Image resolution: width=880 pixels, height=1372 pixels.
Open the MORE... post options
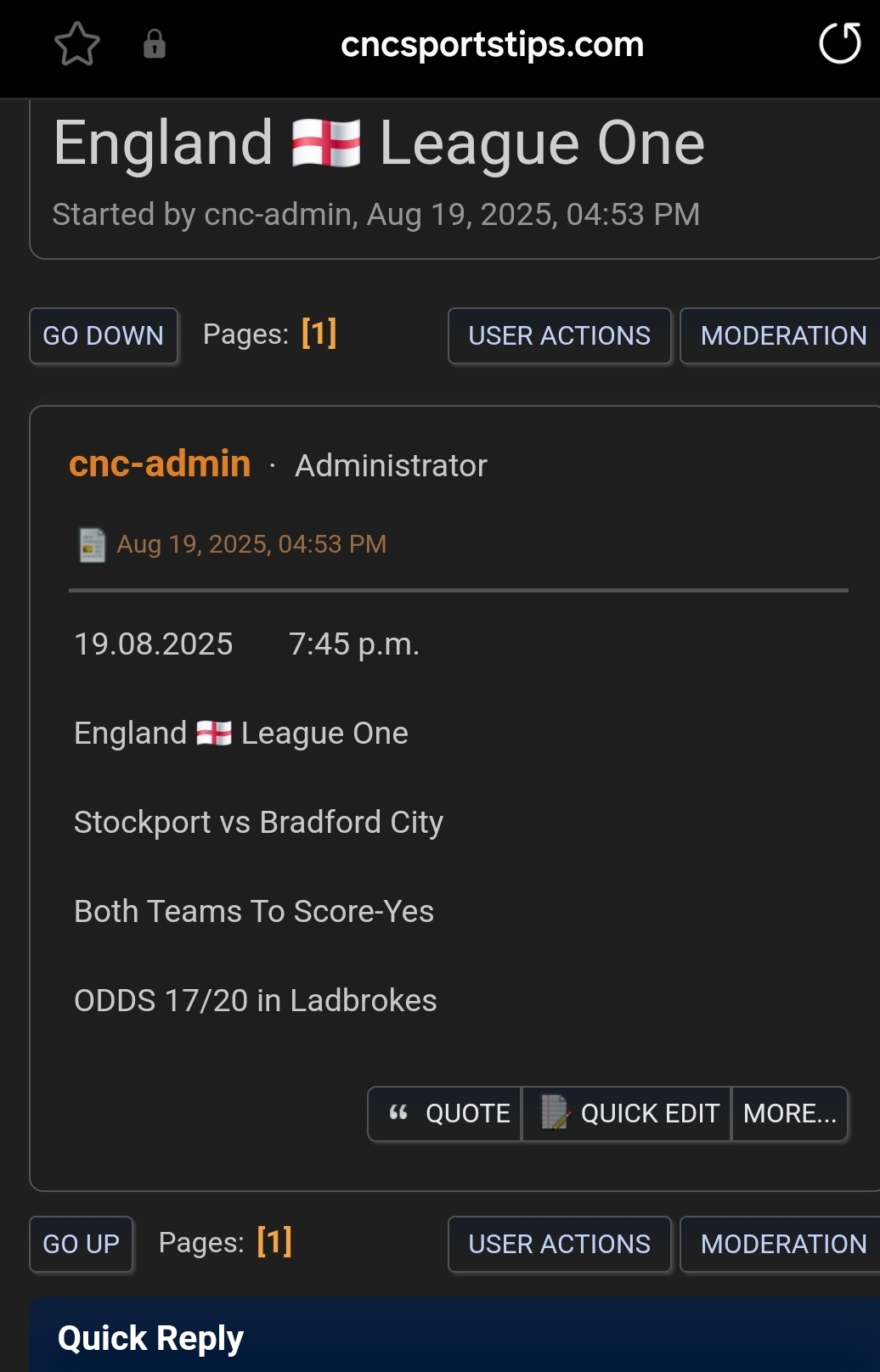789,1114
